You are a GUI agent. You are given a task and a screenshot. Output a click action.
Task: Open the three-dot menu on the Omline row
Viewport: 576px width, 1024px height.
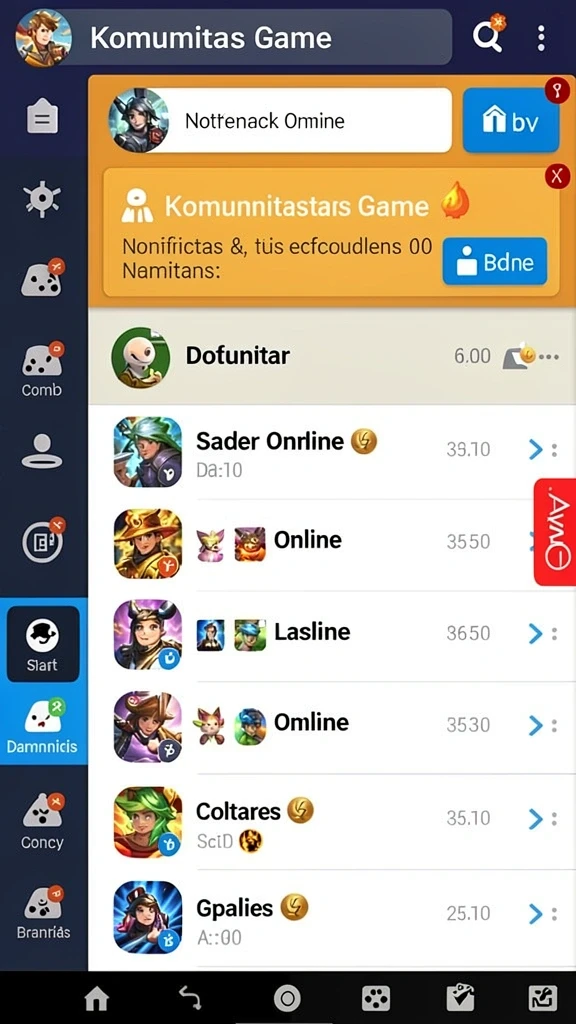554,726
